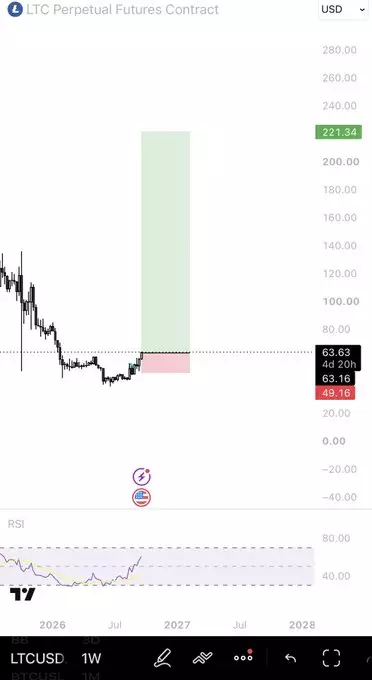Screen dimensions: 372x680
Task: Open the US flag economic event marker
Action: (141, 497)
